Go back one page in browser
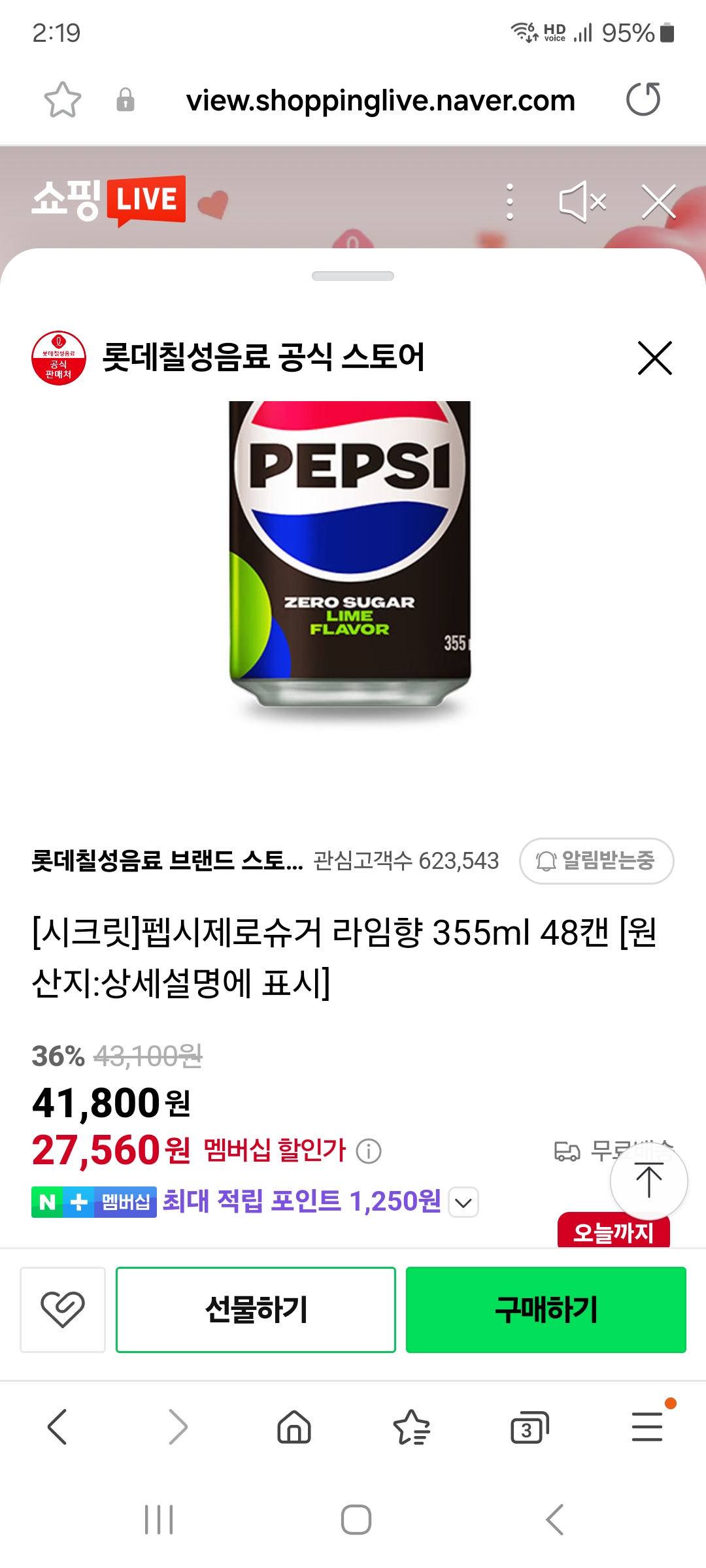Screen dimensions: 706x1568 (x=58, y=1426)
